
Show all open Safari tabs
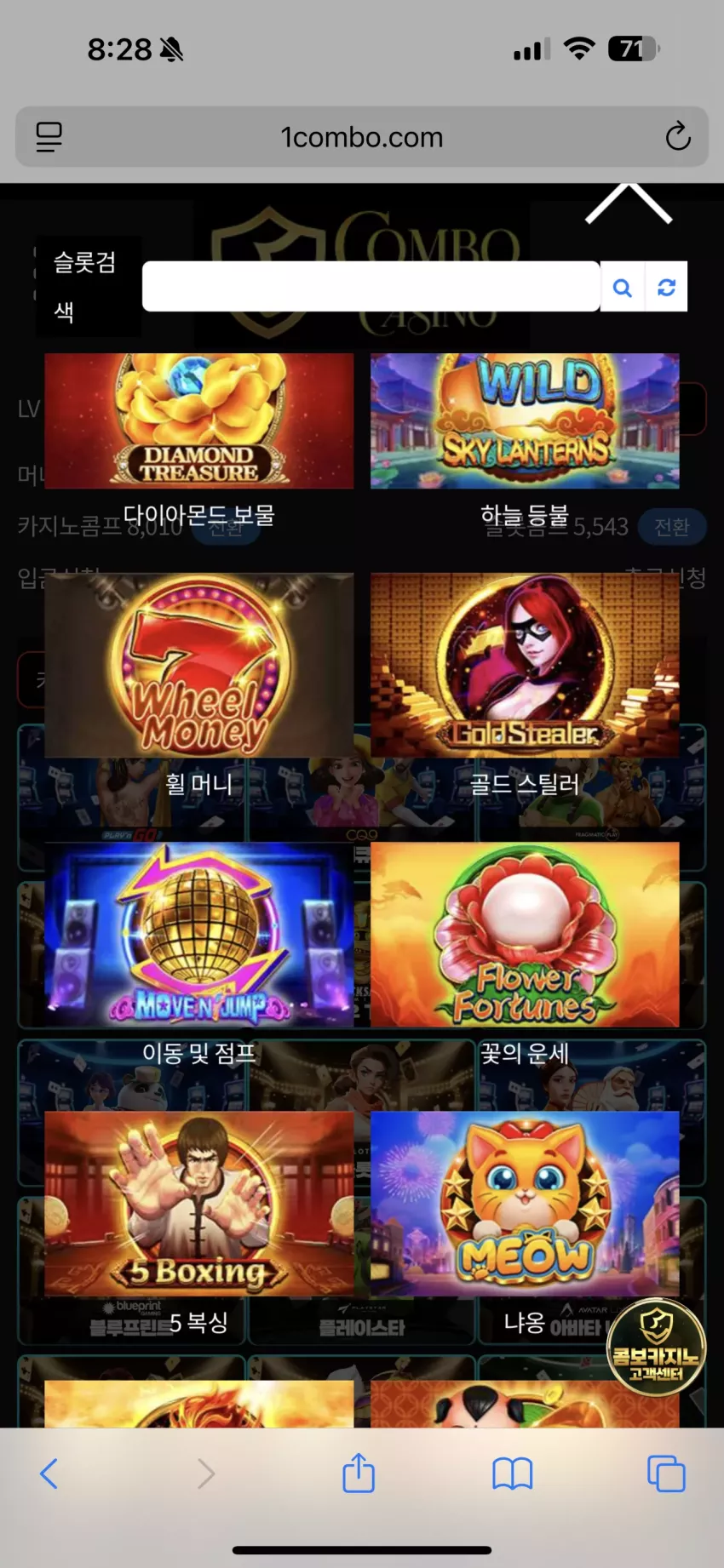click(666, 1474)
